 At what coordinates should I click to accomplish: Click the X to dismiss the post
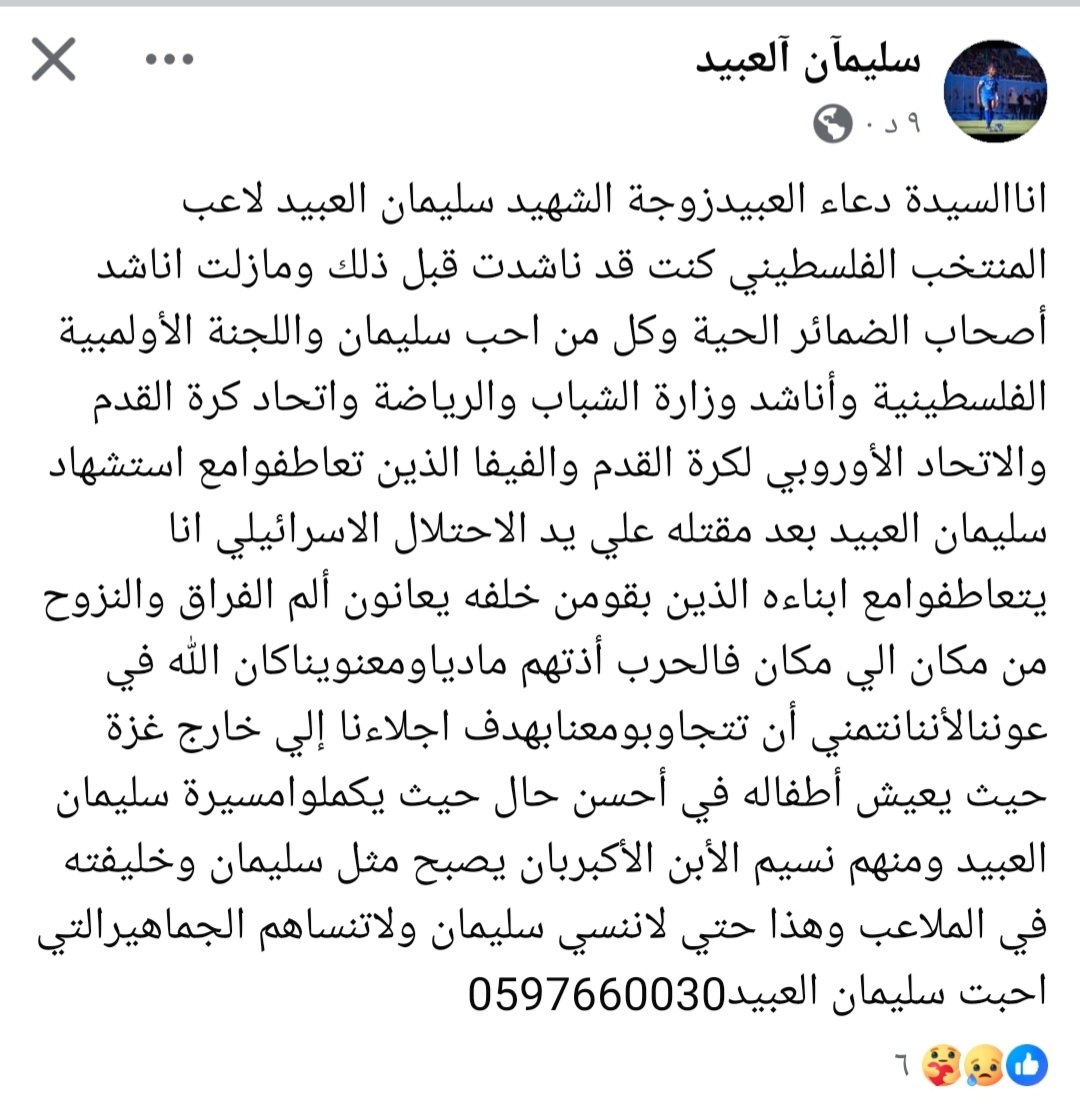click(x=55, y=60)
